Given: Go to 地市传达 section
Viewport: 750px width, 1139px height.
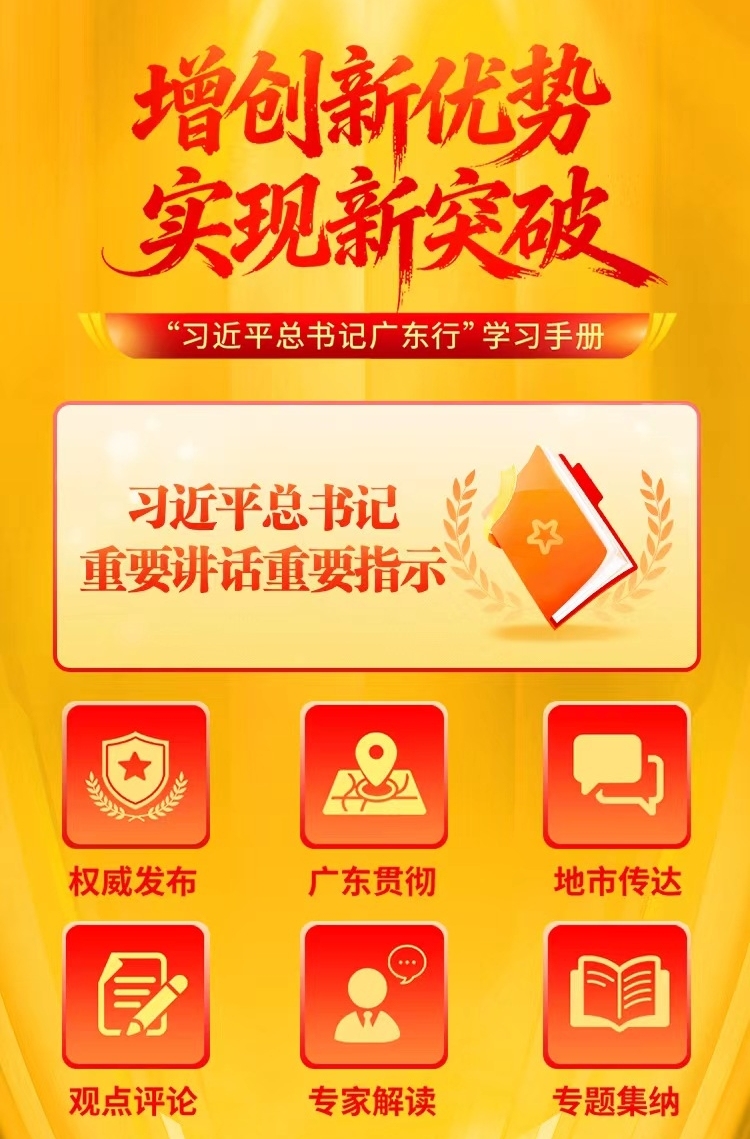Looking at the screenshot, I should click(x=616, y=776).
